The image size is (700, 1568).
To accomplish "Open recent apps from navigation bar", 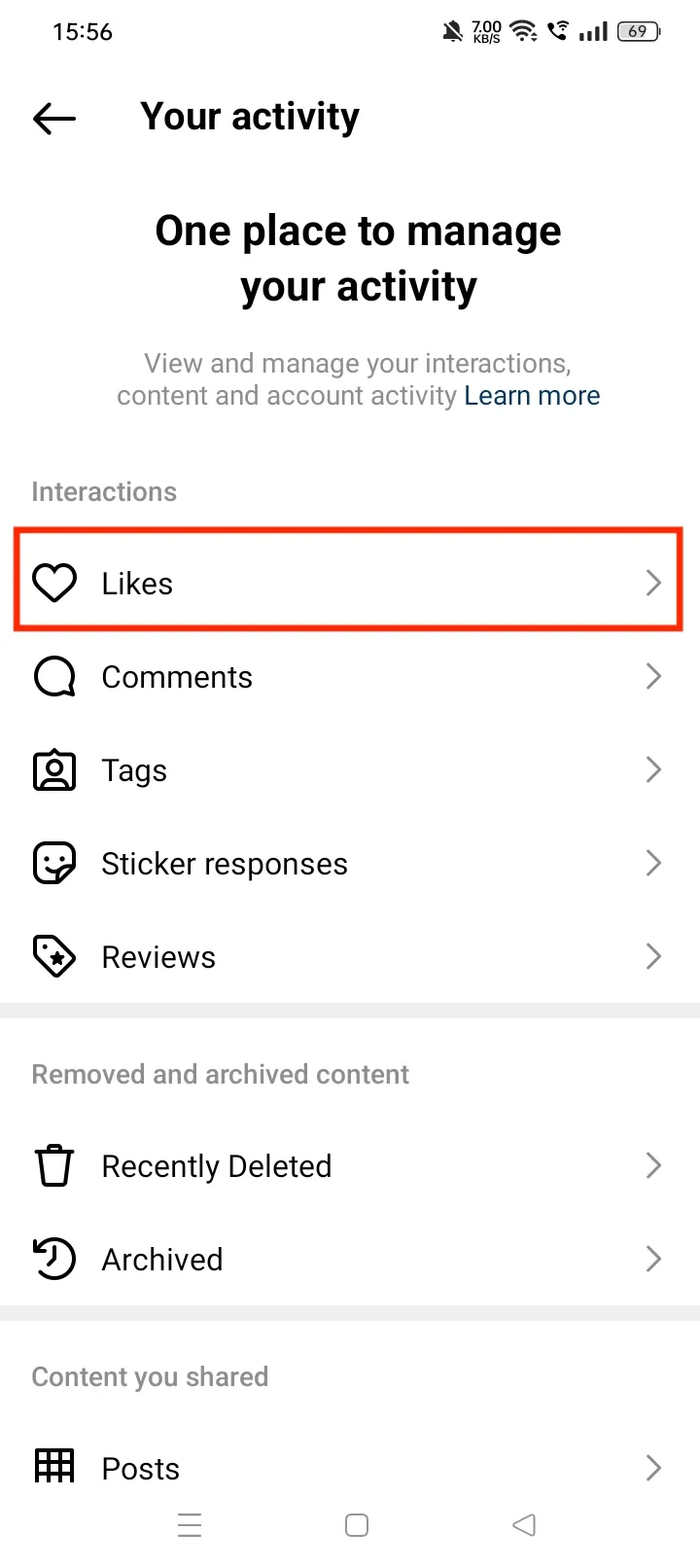I will click(x=190, y=1525).
